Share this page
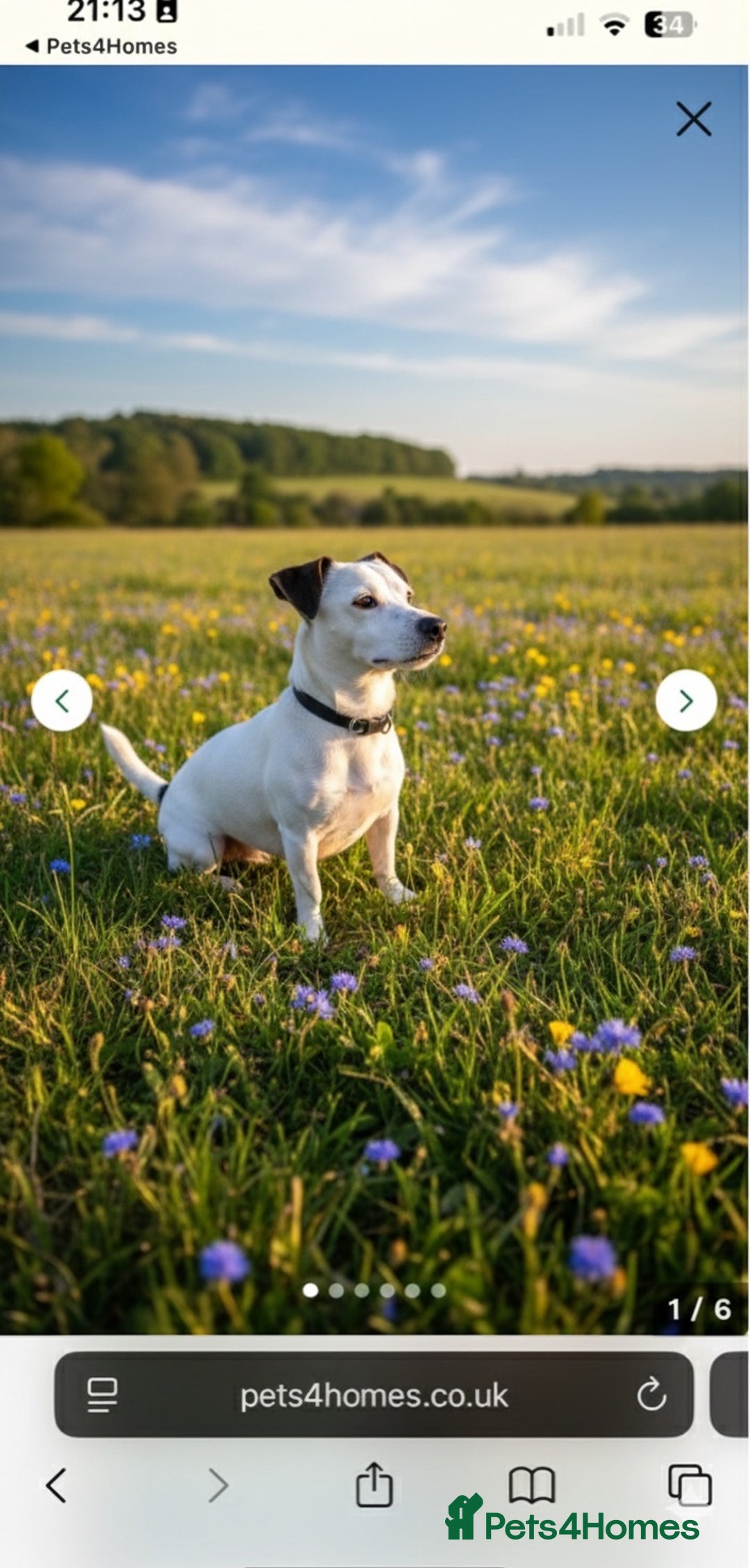This screenshot has width=750, height=1568. point(374,1485)
